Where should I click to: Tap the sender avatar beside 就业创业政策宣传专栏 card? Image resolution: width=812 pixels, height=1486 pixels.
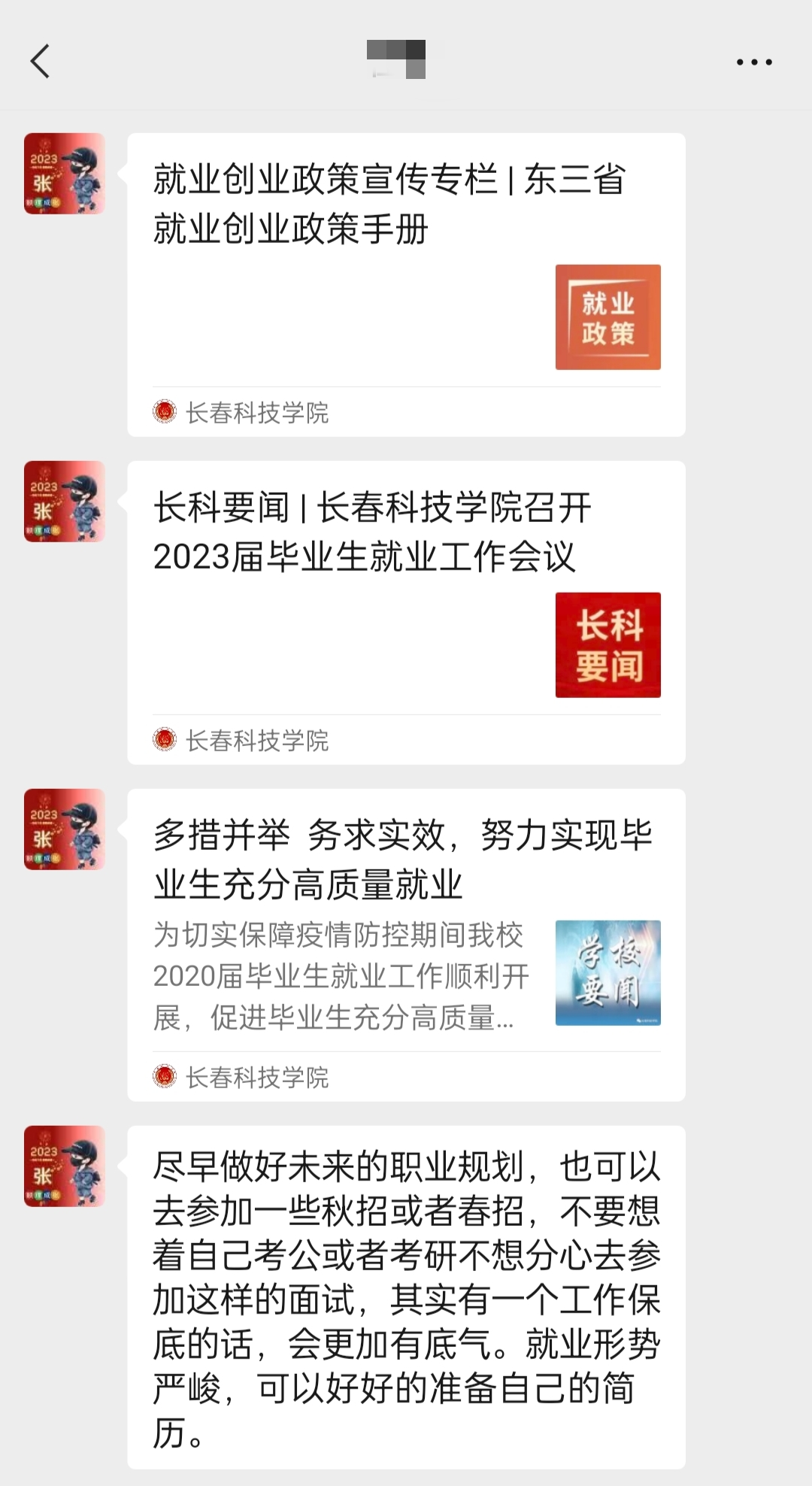[65, 174]
